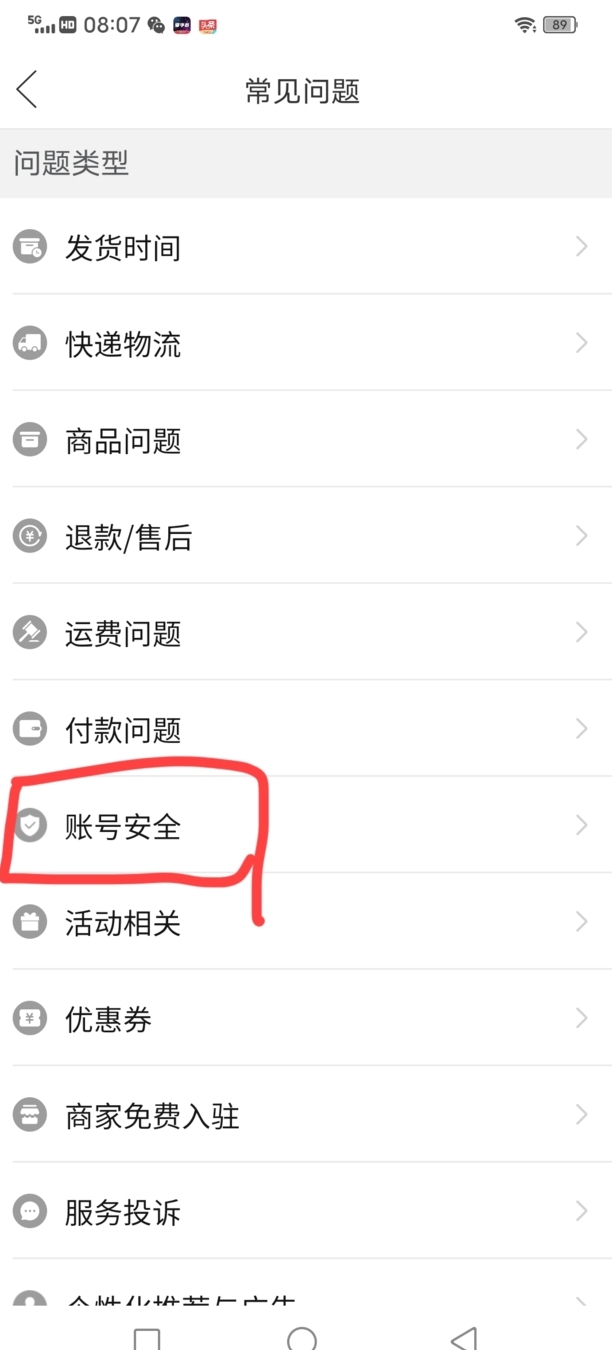Open 活动相关 questions
The height and width of the screenshot is (1350, 612).
(x=306, y=922)
